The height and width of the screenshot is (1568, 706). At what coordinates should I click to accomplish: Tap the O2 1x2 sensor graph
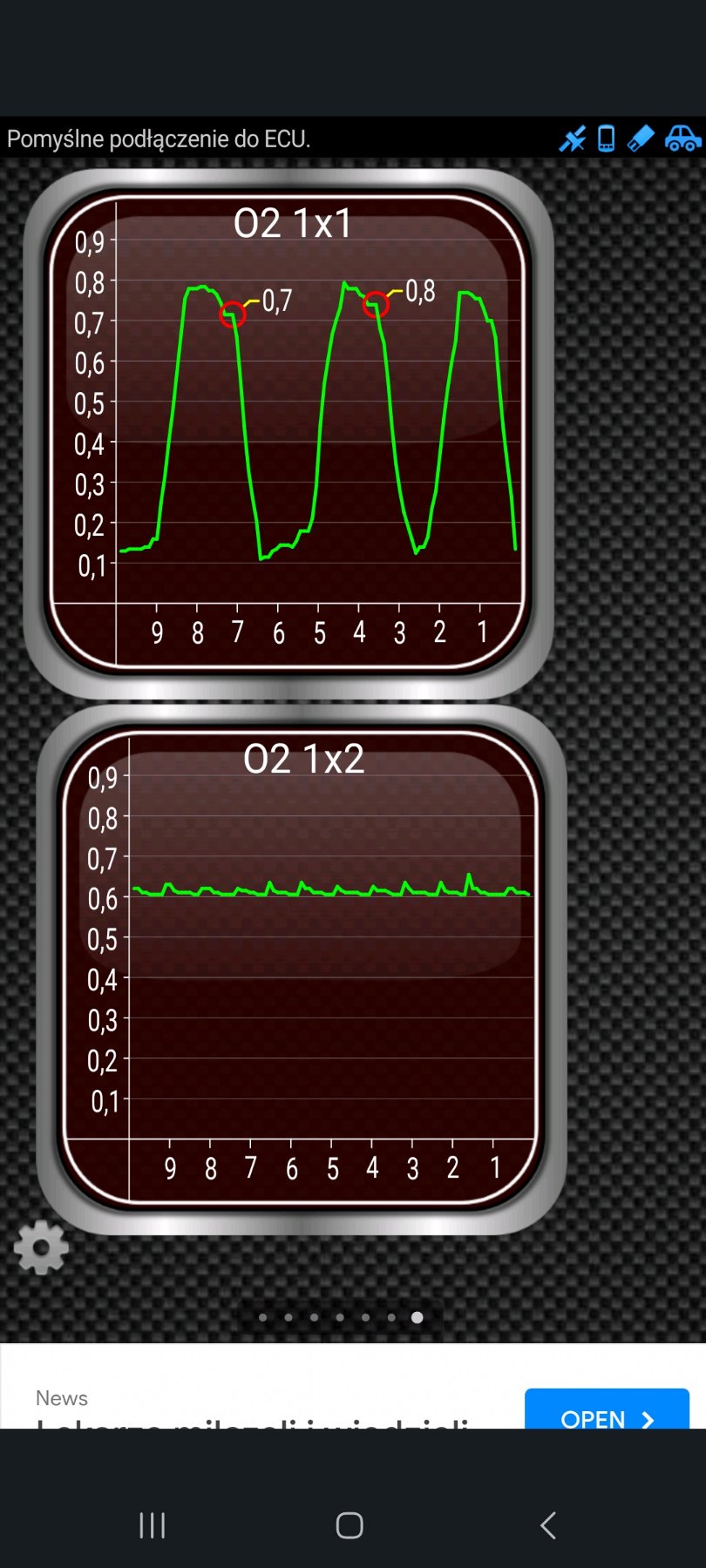tap(301, 967)
